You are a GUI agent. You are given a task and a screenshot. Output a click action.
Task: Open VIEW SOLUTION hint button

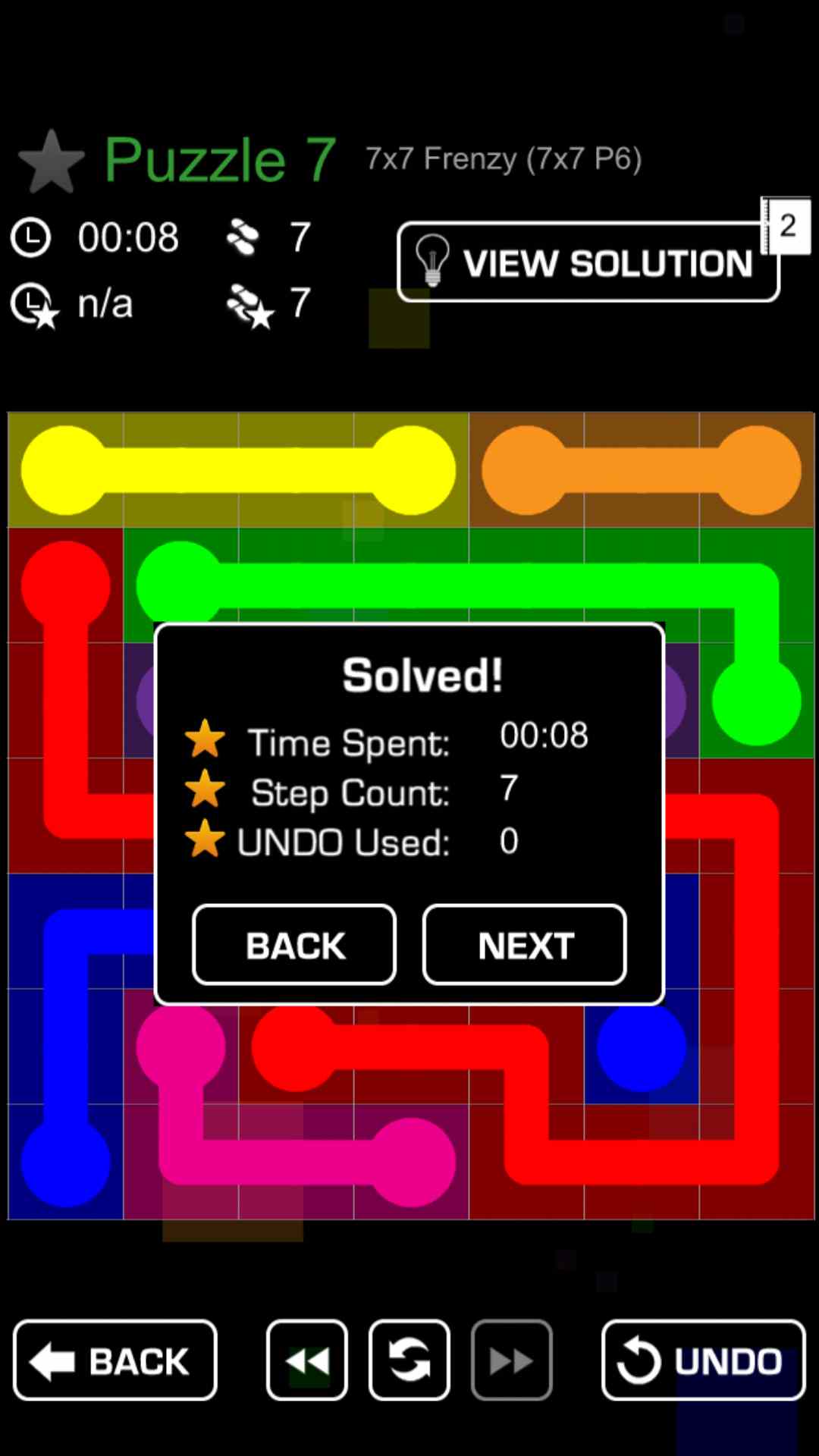[x=588, y=262]
